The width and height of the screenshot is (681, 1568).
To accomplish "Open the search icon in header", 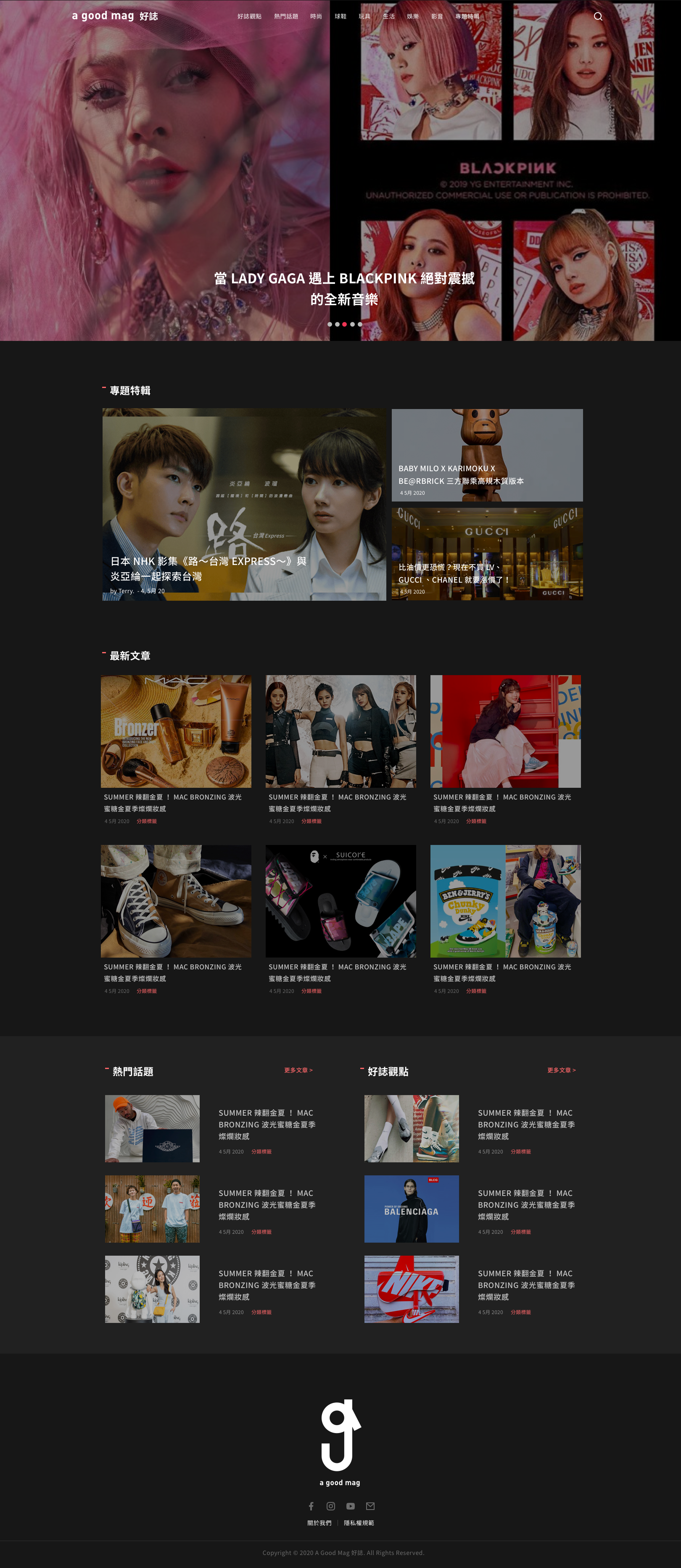I will pos(598,16).
